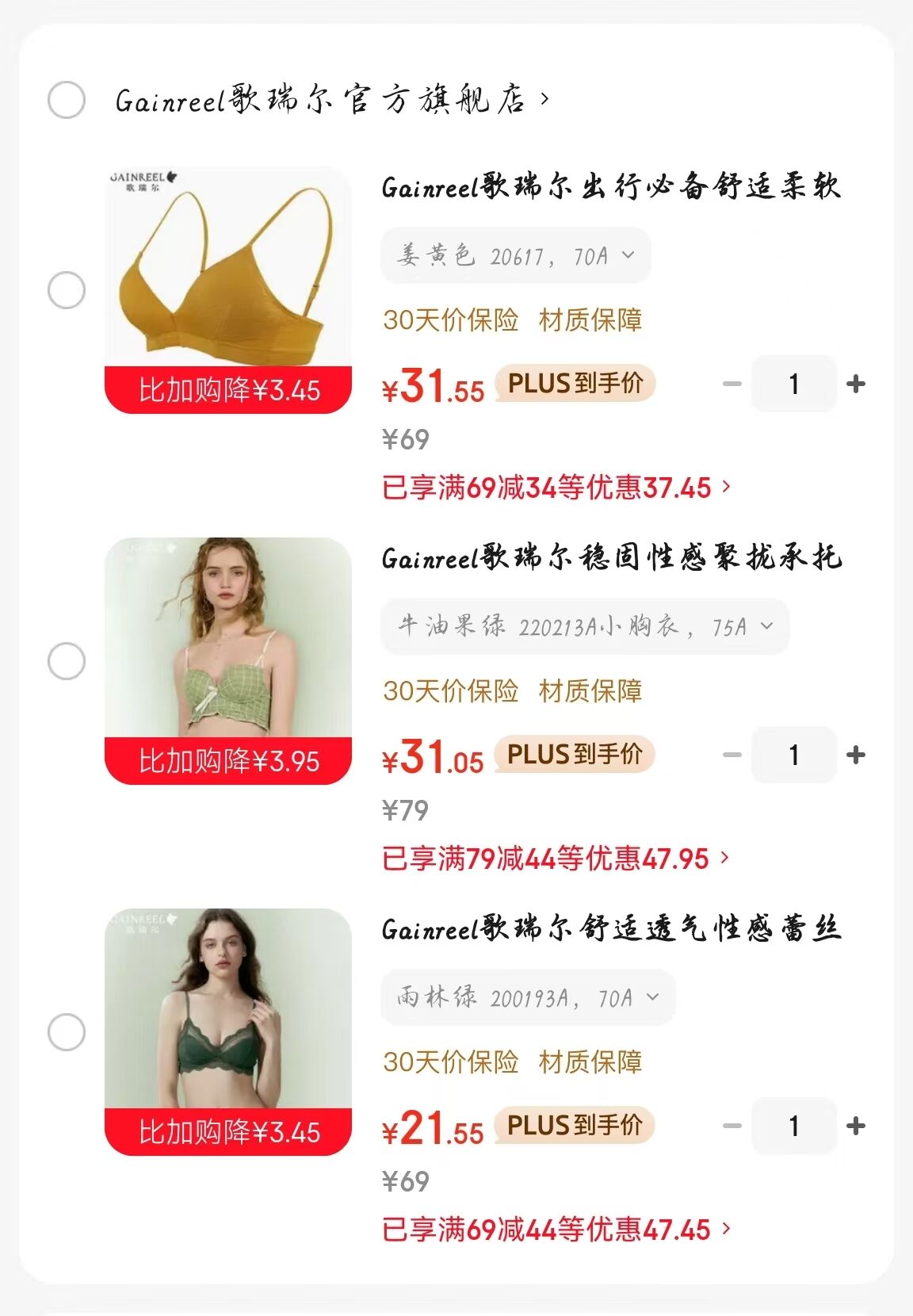Open the Gainreel歌瑞尔舒适透气性感蕾丝 product title

(610, 929)
